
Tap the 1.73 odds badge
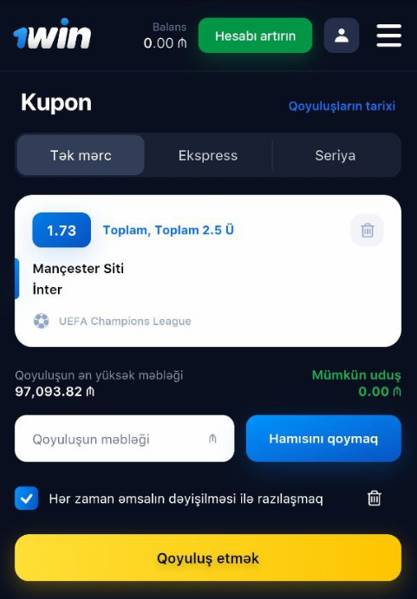click(x=61, y=230)
